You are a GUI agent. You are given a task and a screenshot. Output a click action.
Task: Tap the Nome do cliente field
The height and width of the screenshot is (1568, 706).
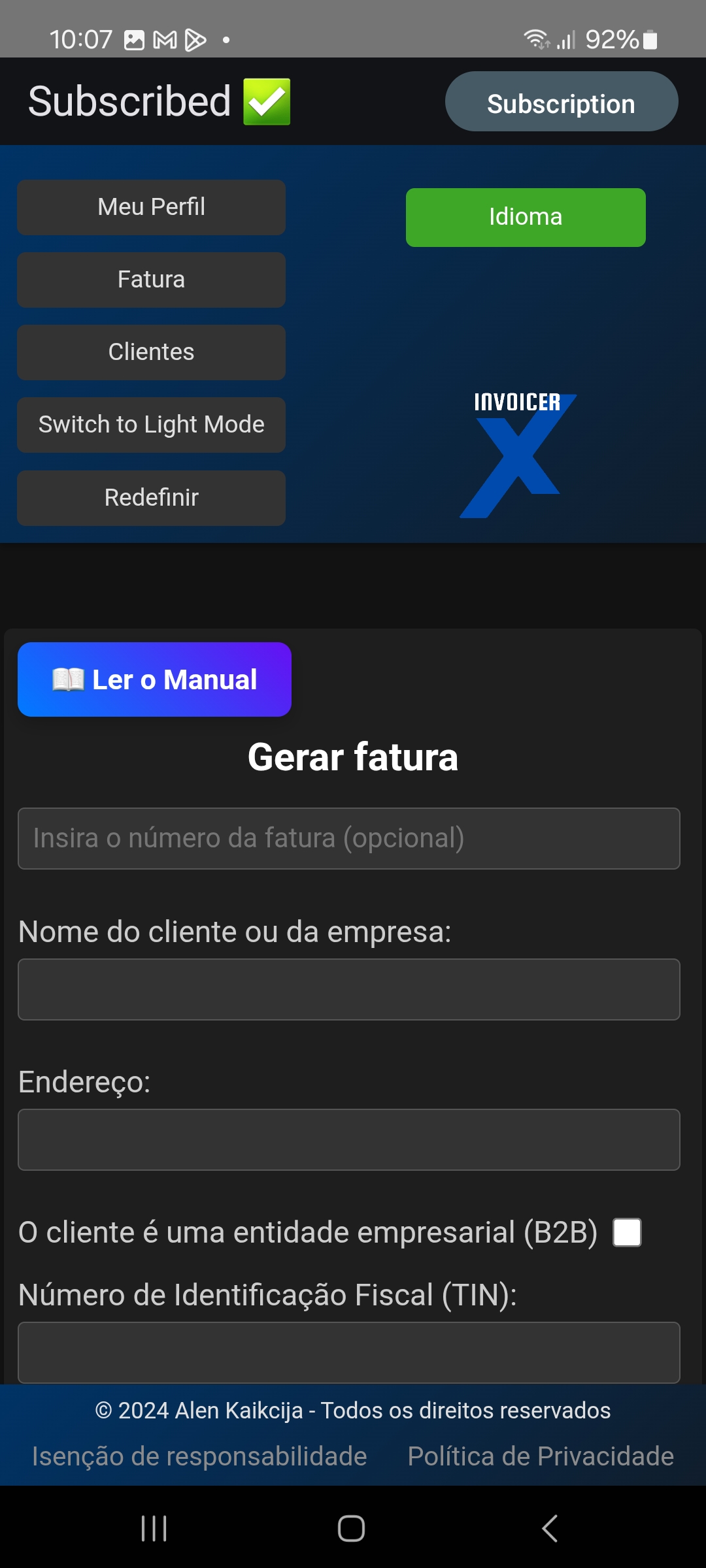pyautogui.click(x=348, y=989)
